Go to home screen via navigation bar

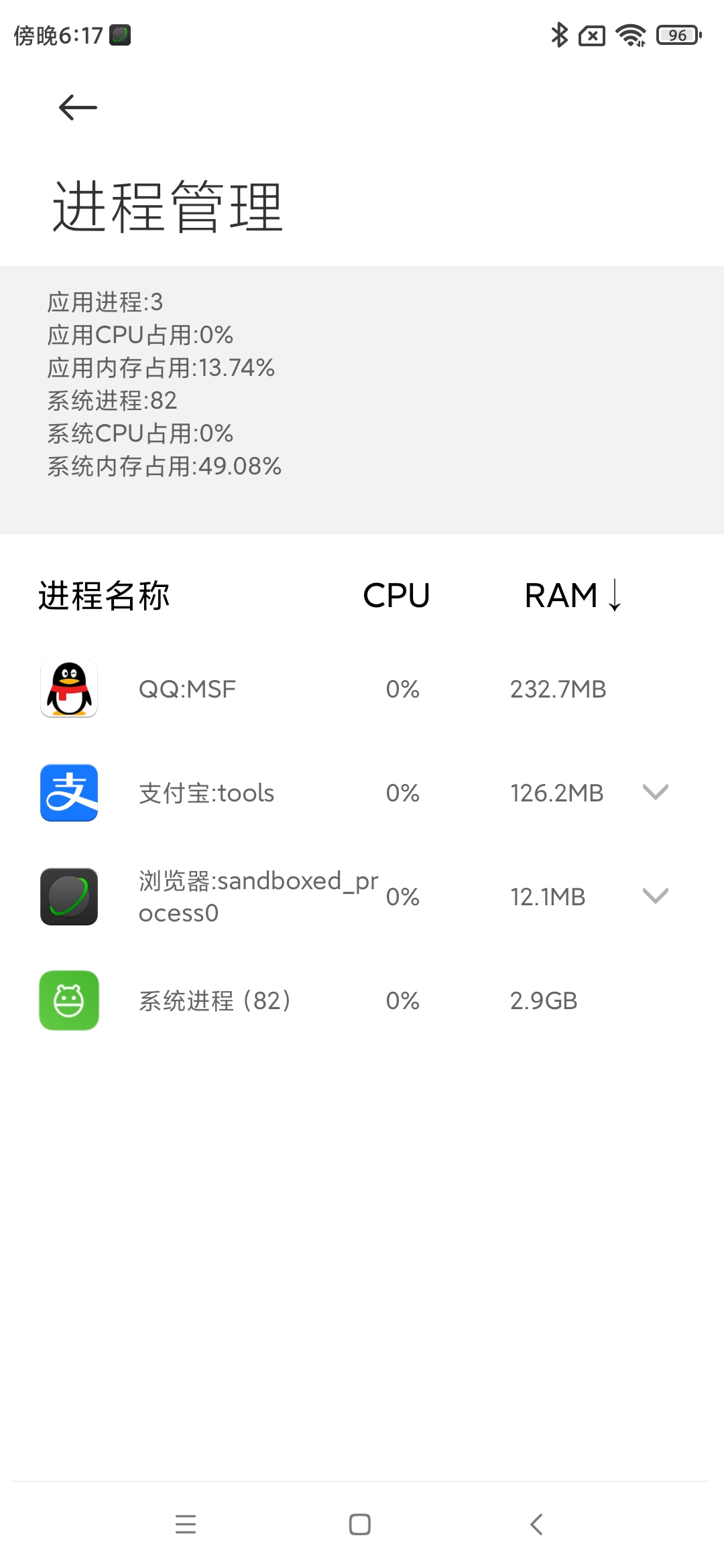[x=360, y=1524]
